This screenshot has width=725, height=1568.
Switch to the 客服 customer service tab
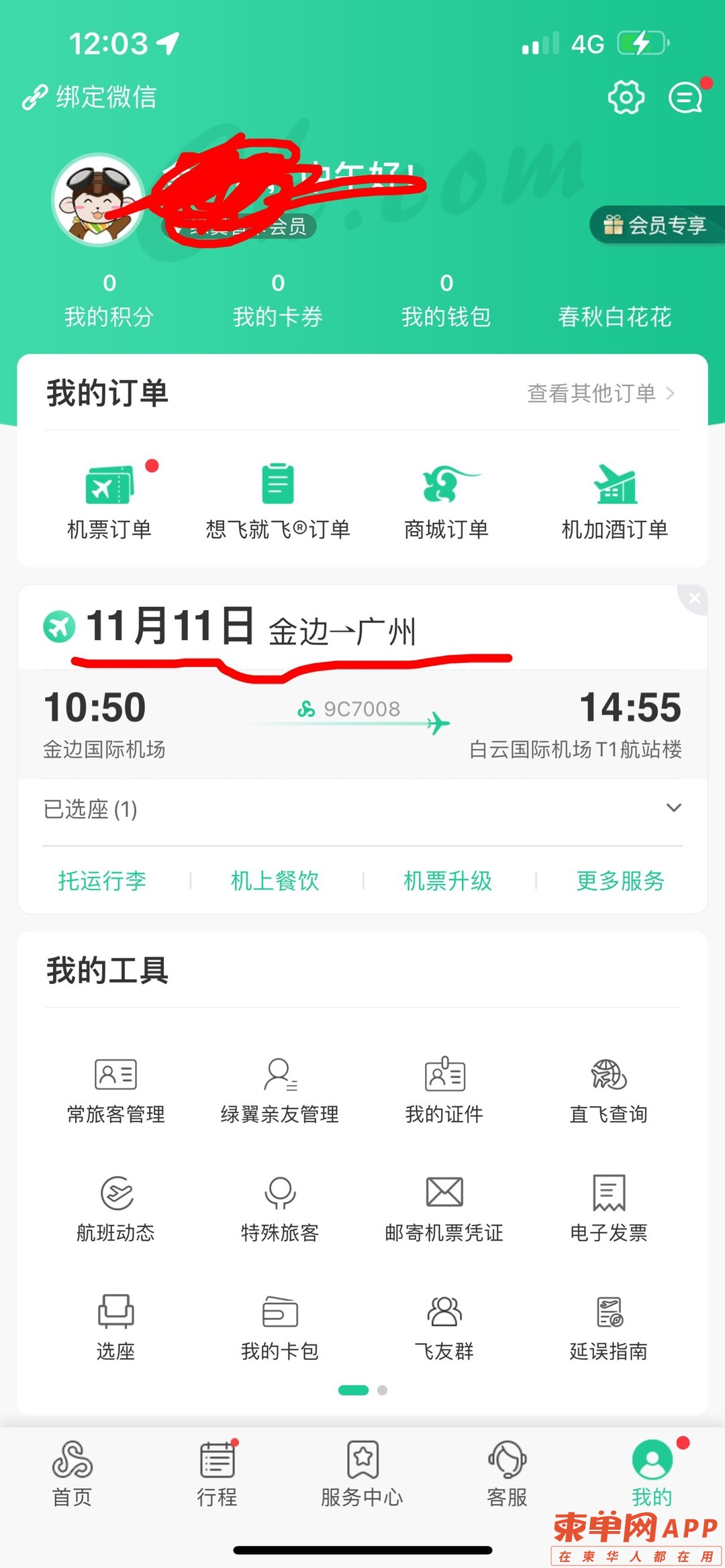click(507, 1473)
